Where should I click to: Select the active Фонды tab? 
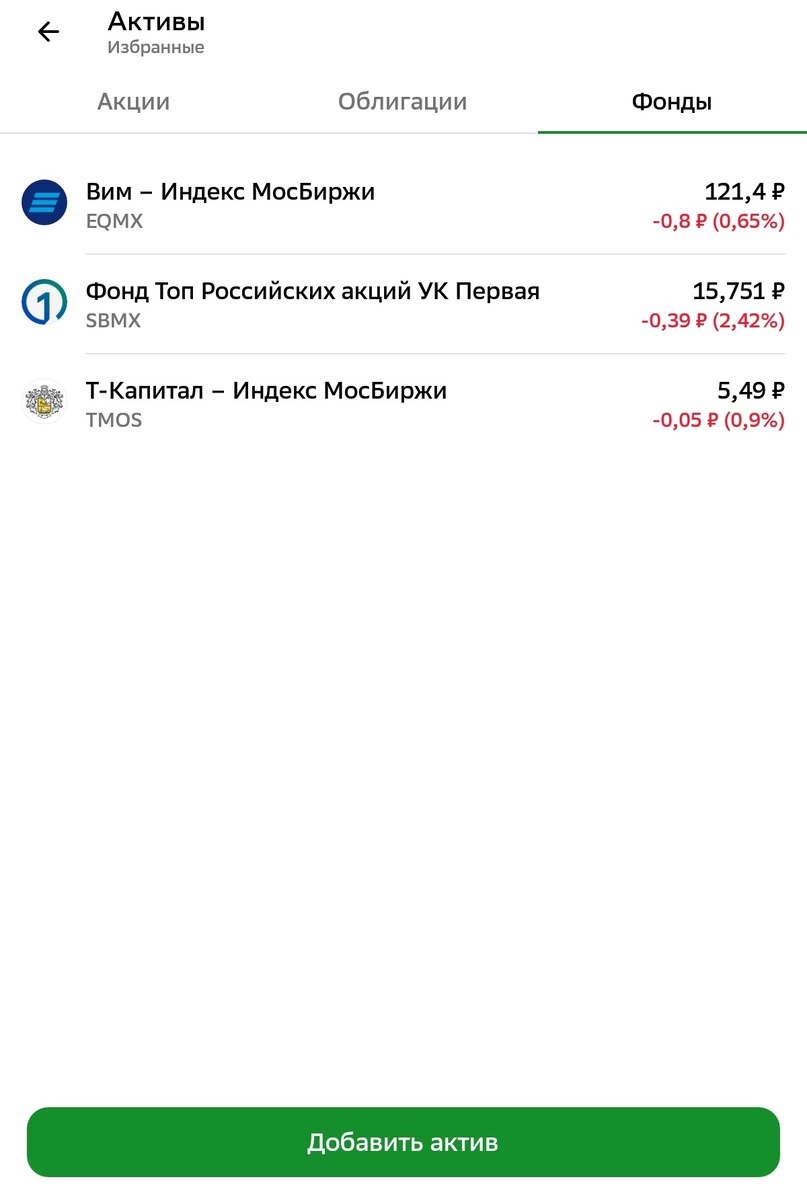pyautogui.click(x=670, y=101)
